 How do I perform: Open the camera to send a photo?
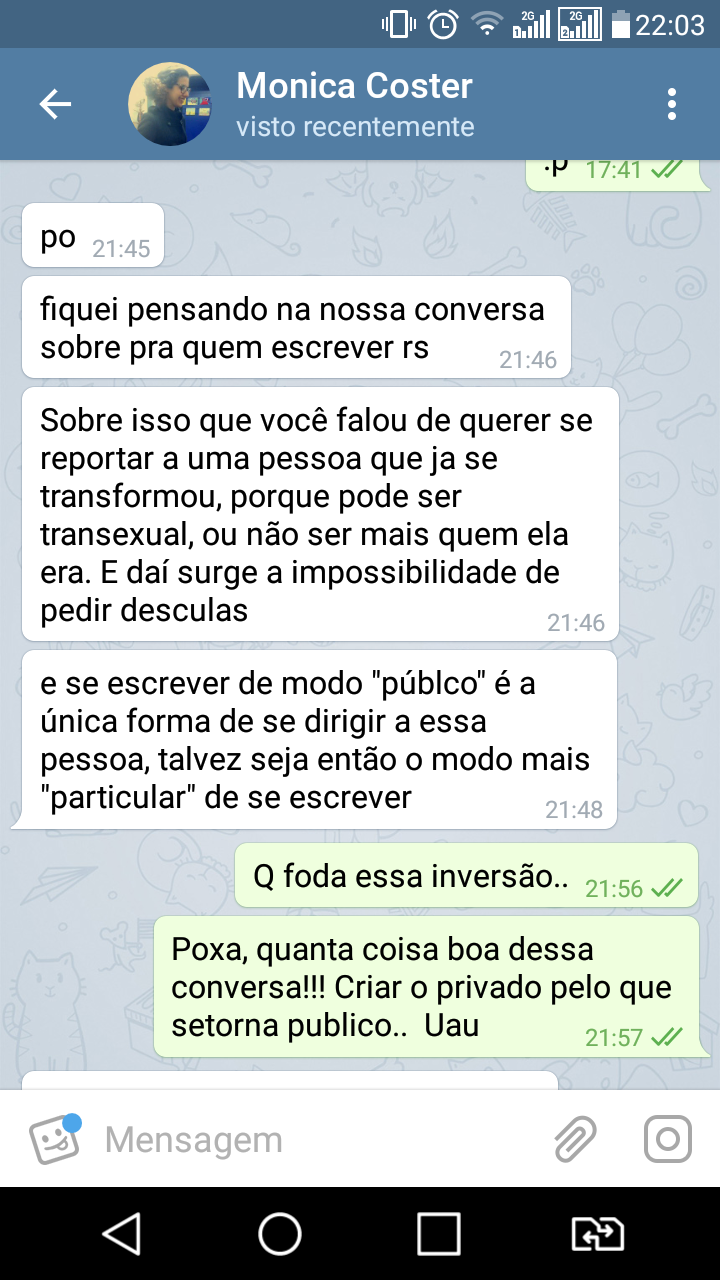[x=667, y=1139]
